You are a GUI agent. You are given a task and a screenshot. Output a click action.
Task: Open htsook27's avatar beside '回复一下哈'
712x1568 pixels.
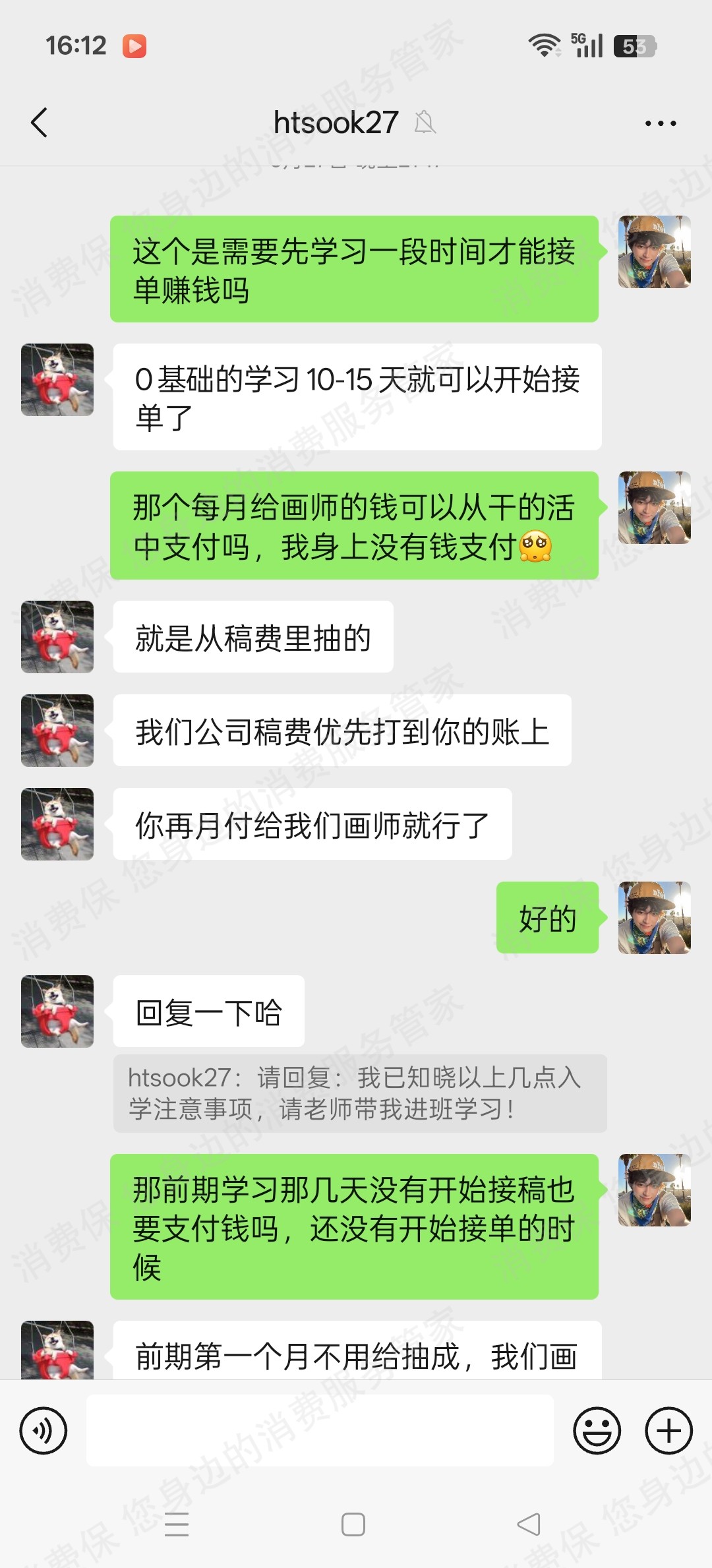click(x=57, y=1011)
